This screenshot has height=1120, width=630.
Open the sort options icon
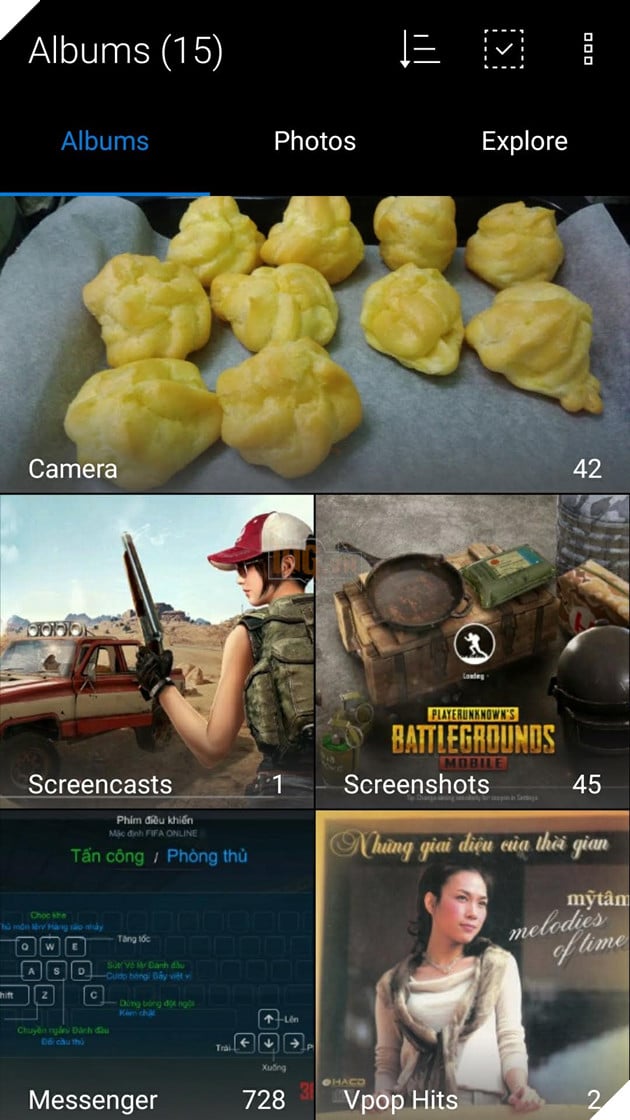[419, 49]
